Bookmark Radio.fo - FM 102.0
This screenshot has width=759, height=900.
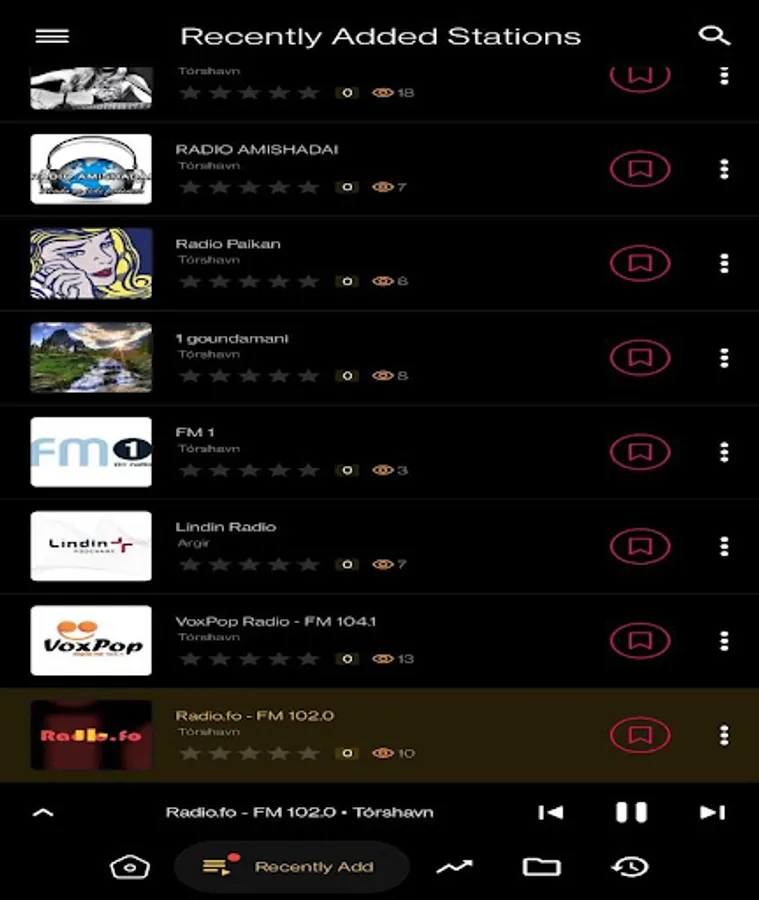point(640,735)
